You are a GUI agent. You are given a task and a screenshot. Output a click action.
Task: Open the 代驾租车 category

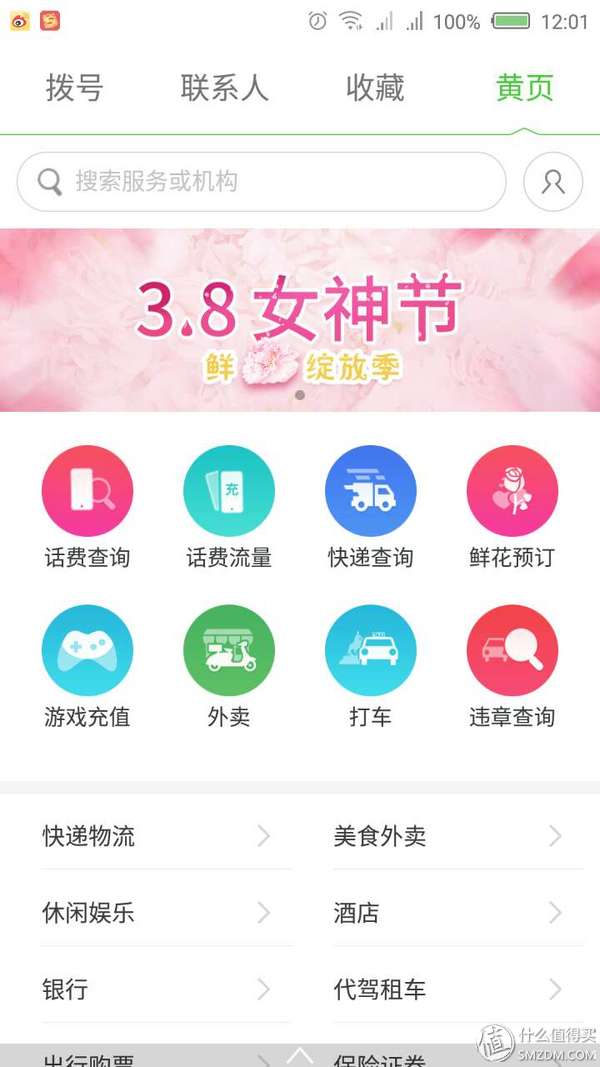(448, 990)
